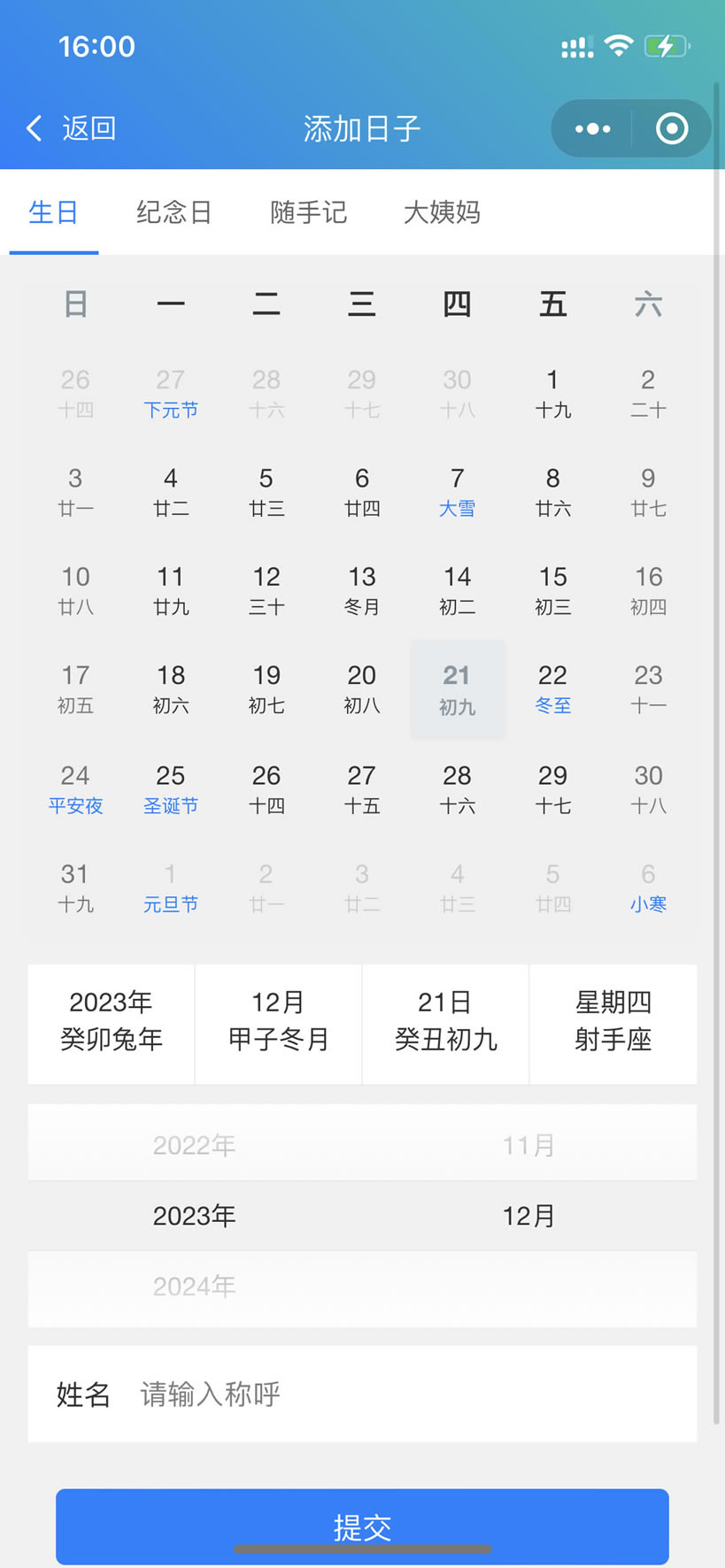Select December 22 冬至 on calendar
This screenshot has height=1568, width=725.
pos(552,688)
